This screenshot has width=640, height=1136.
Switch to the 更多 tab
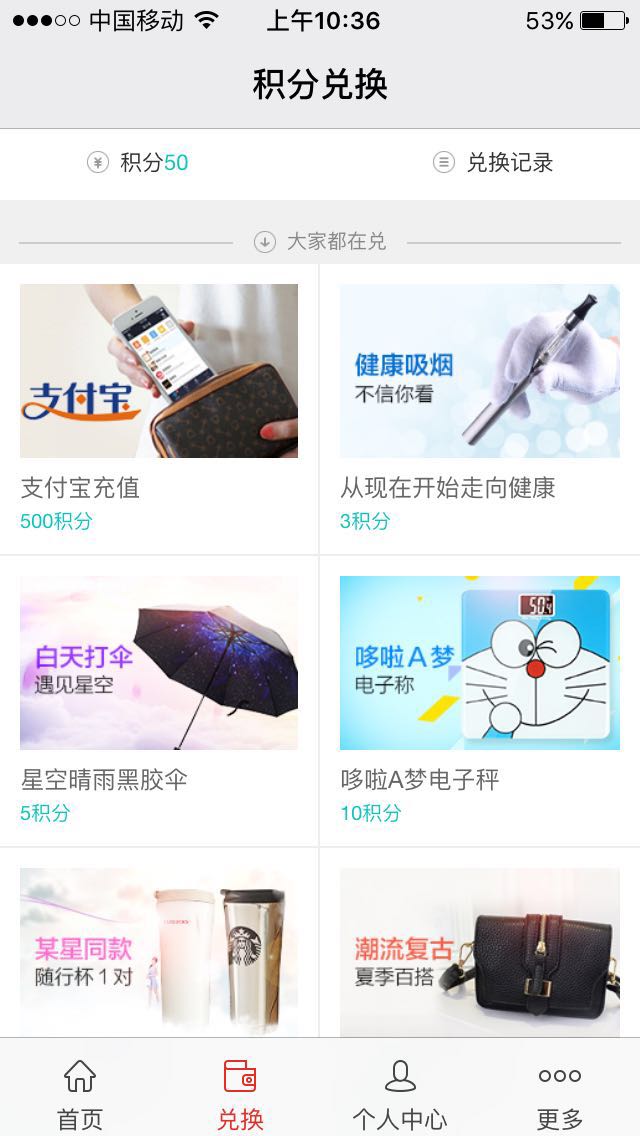click(x=560, y=1094)
